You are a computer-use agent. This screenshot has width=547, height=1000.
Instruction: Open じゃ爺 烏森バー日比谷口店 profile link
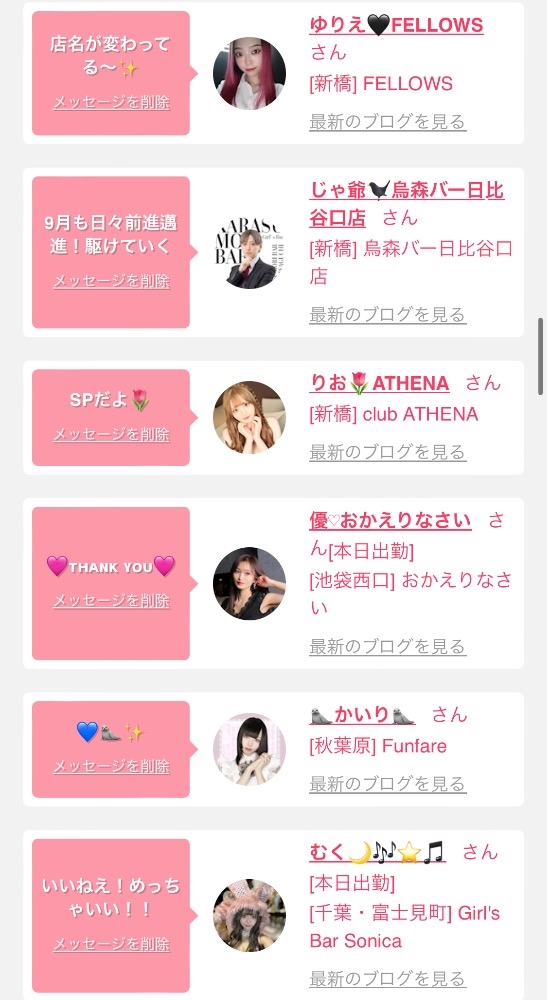coord(406,203)
